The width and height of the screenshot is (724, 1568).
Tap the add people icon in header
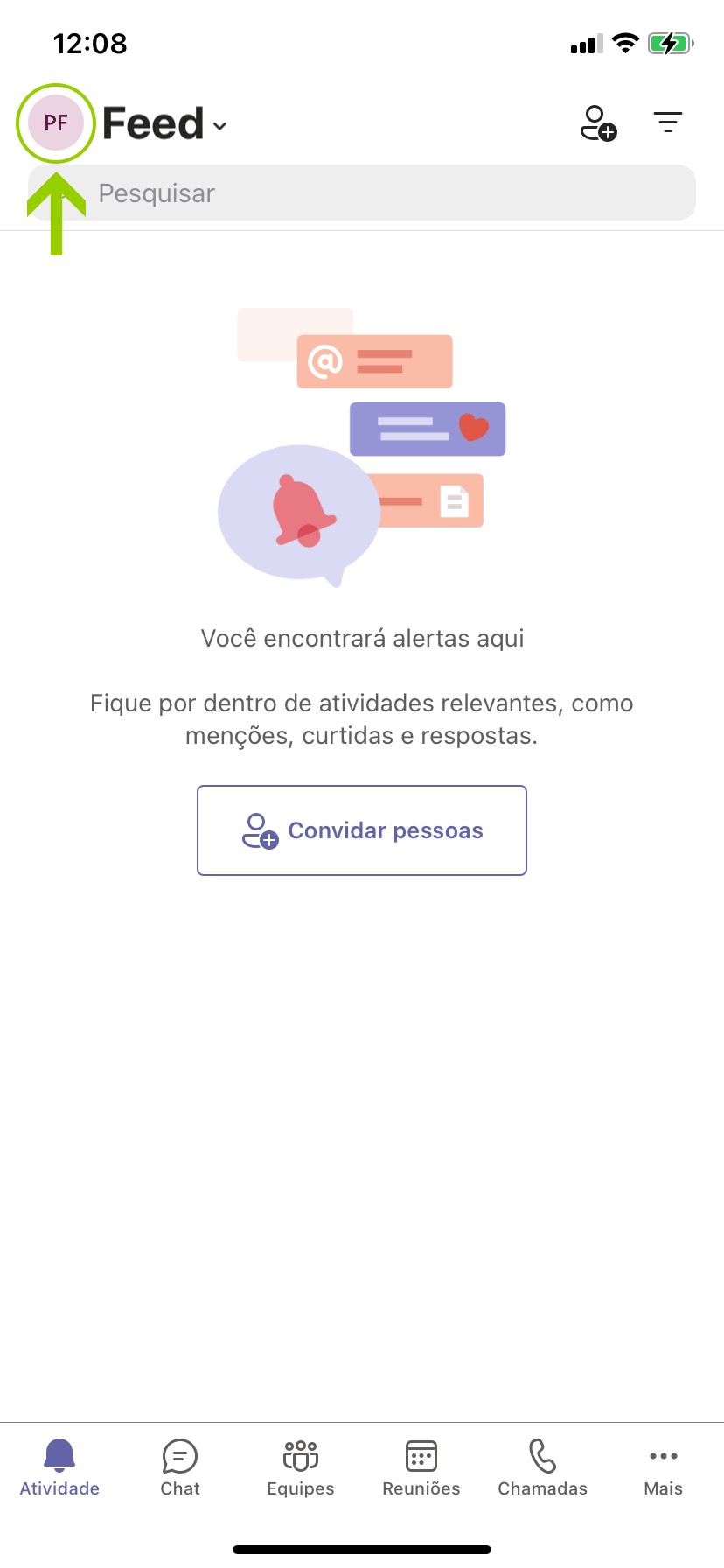[599, 123]
